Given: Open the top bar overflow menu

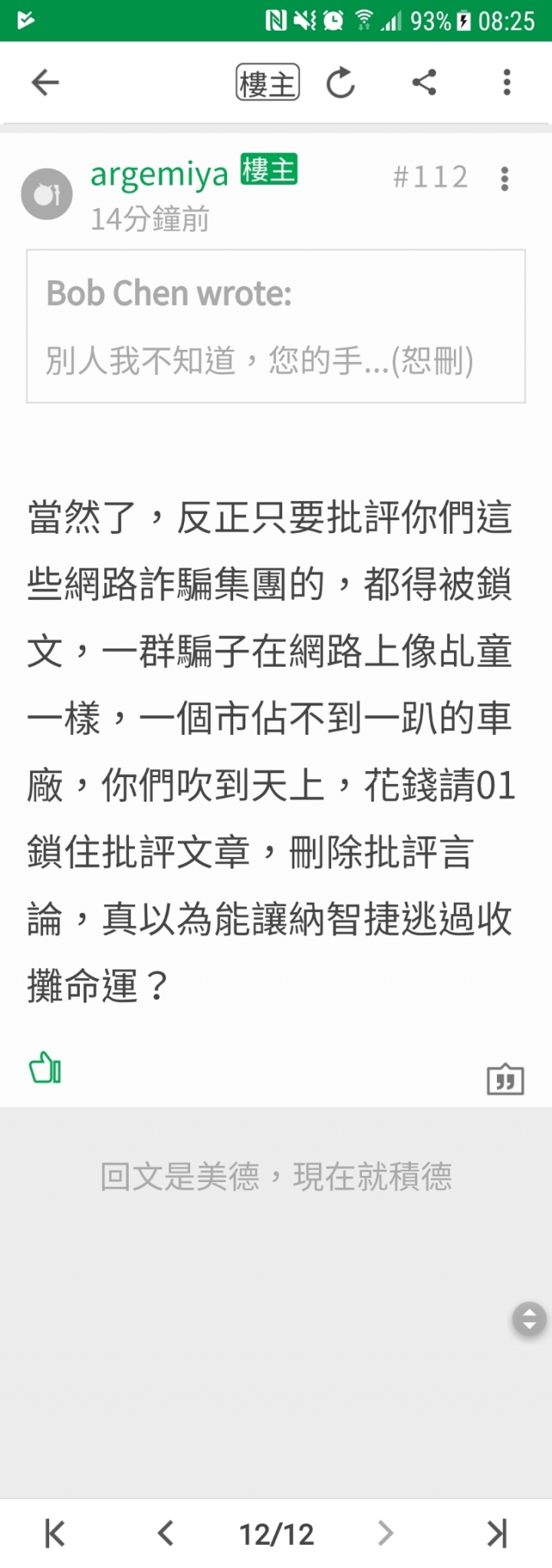Looking at the screenshot, I should 507,82.
